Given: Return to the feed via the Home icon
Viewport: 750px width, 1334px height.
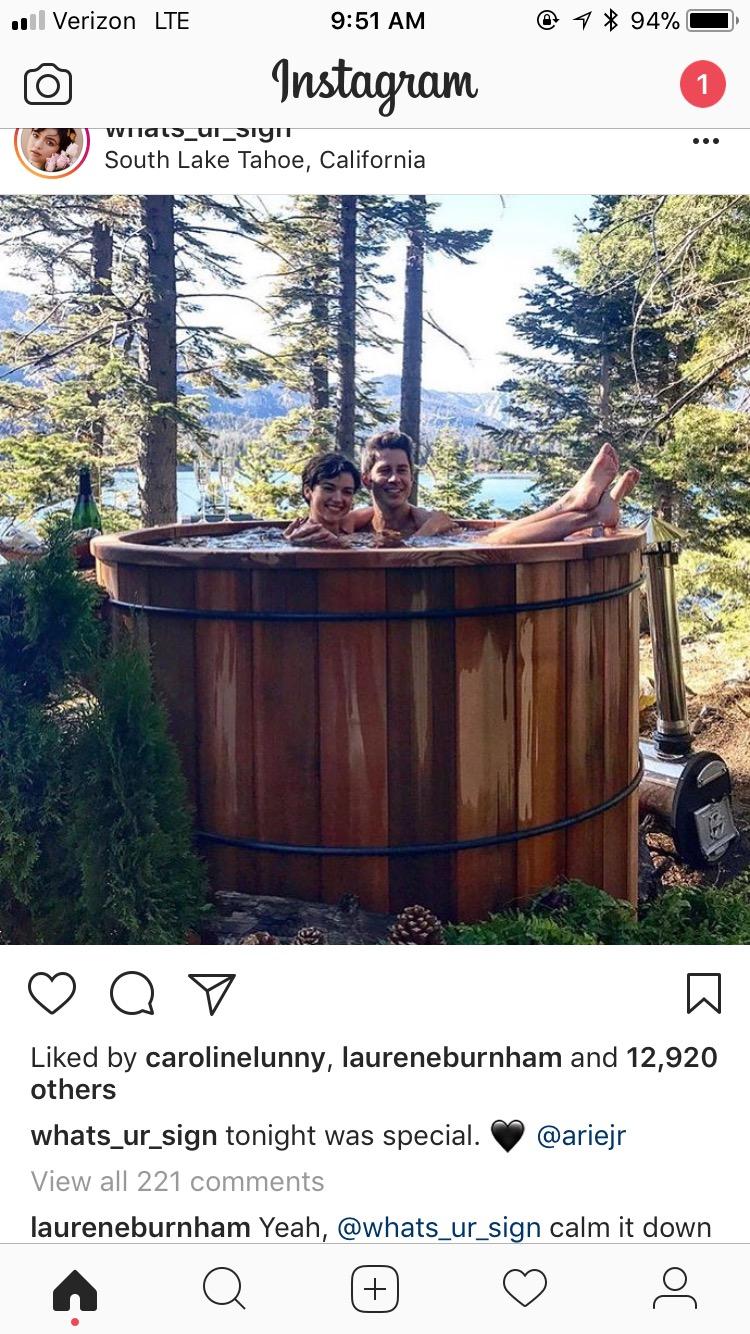Looking at the screenshot, I should 74,1290.
